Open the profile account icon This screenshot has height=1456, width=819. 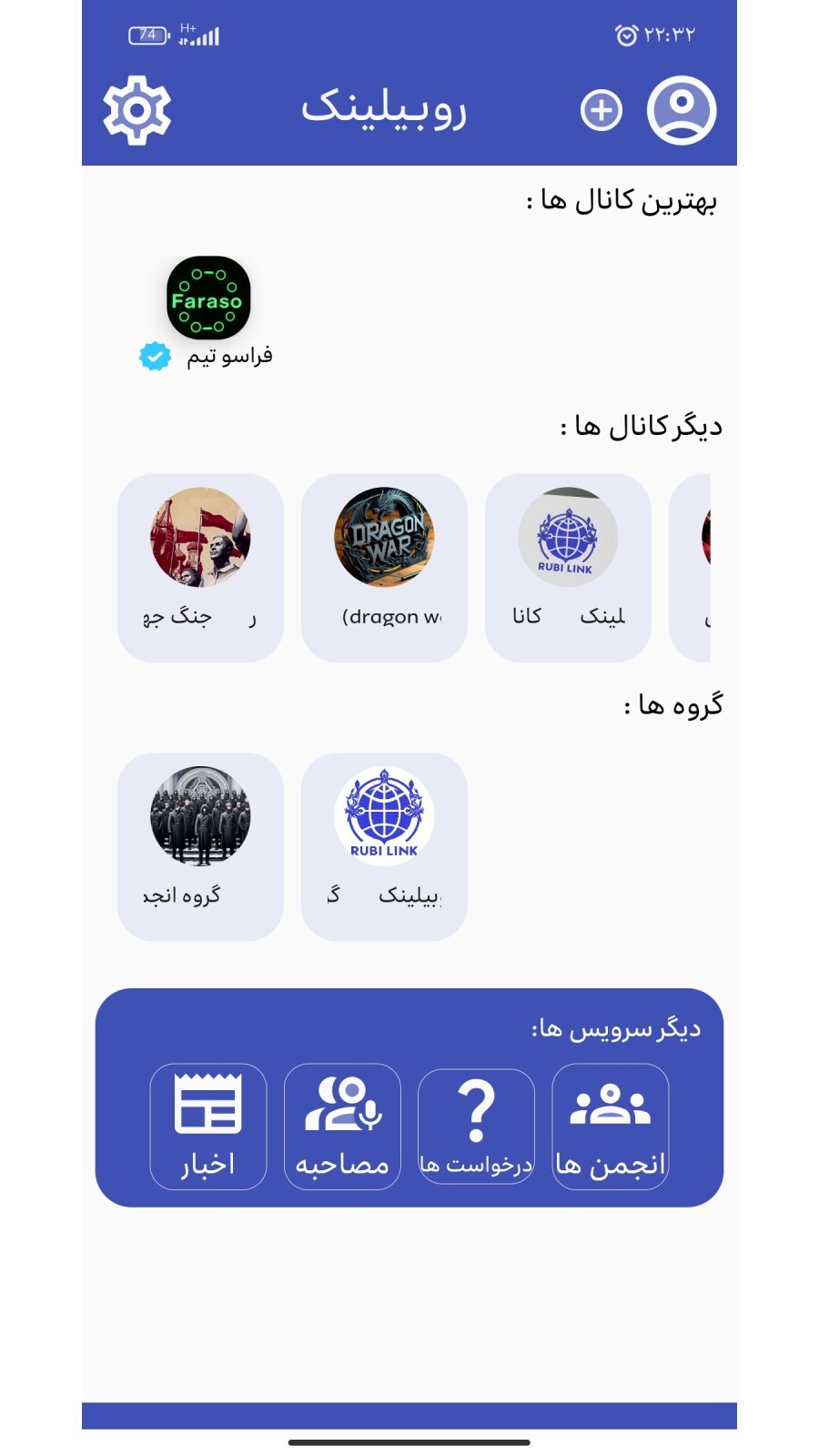(x=682, y=109)
